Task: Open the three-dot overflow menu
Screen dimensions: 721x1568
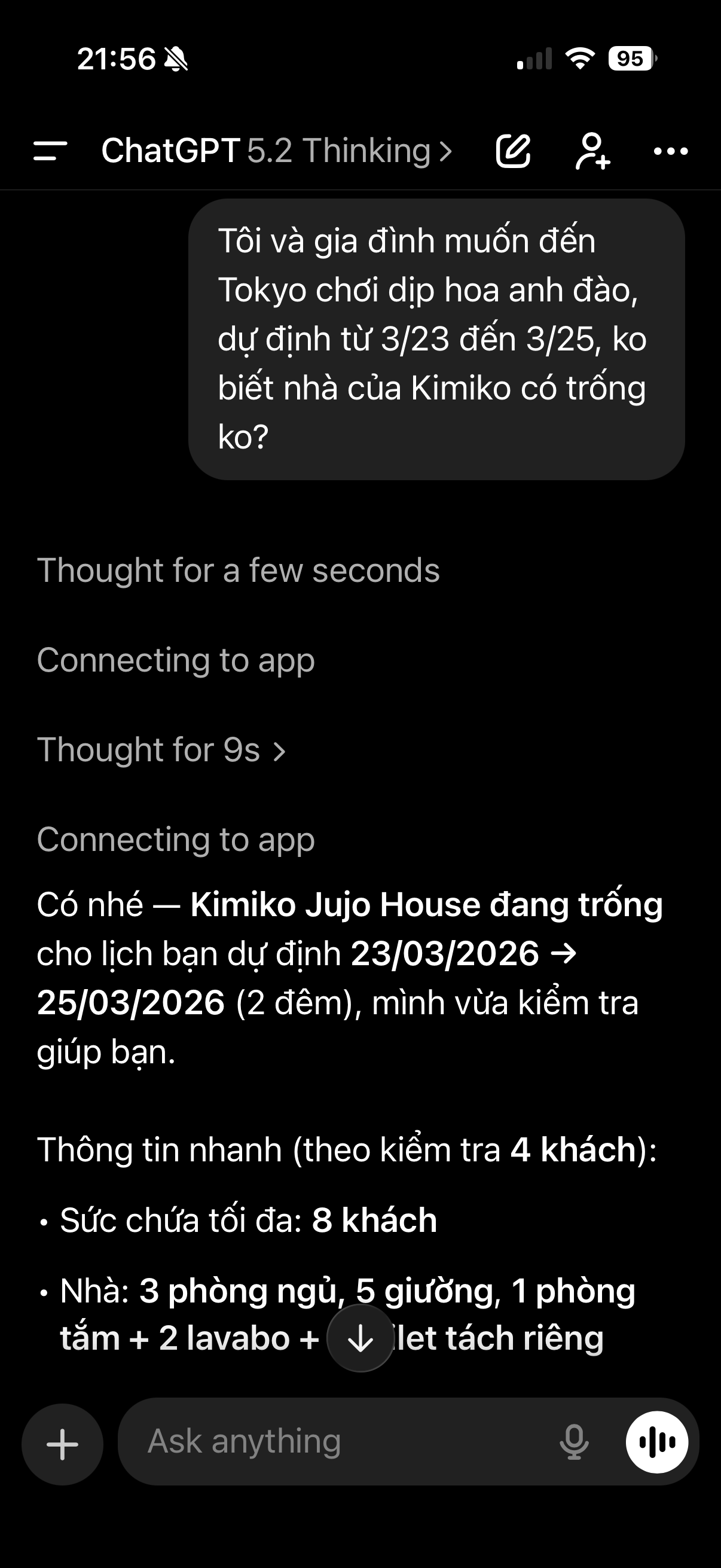Action: [x=671, y=150]
